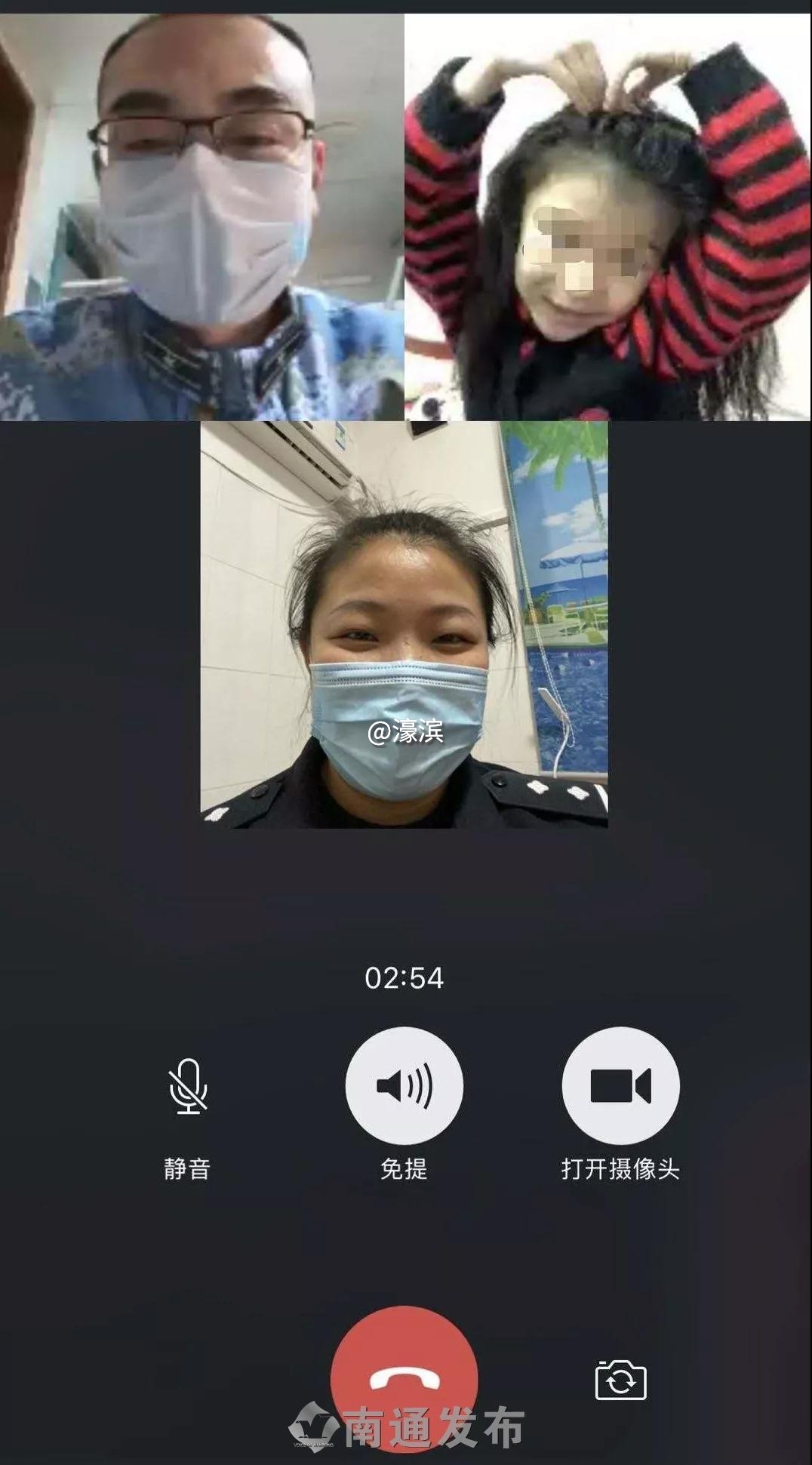Enlarge the video tile of the woman in blue mask

(x=404, y=625)
